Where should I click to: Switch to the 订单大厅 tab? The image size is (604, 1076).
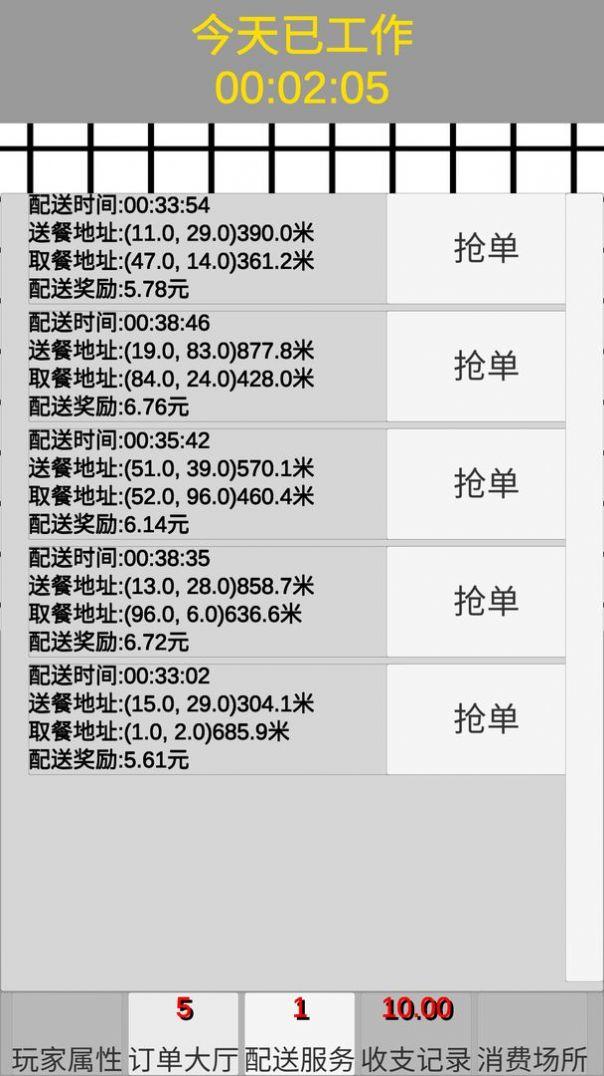click(x=184, y=1036)
